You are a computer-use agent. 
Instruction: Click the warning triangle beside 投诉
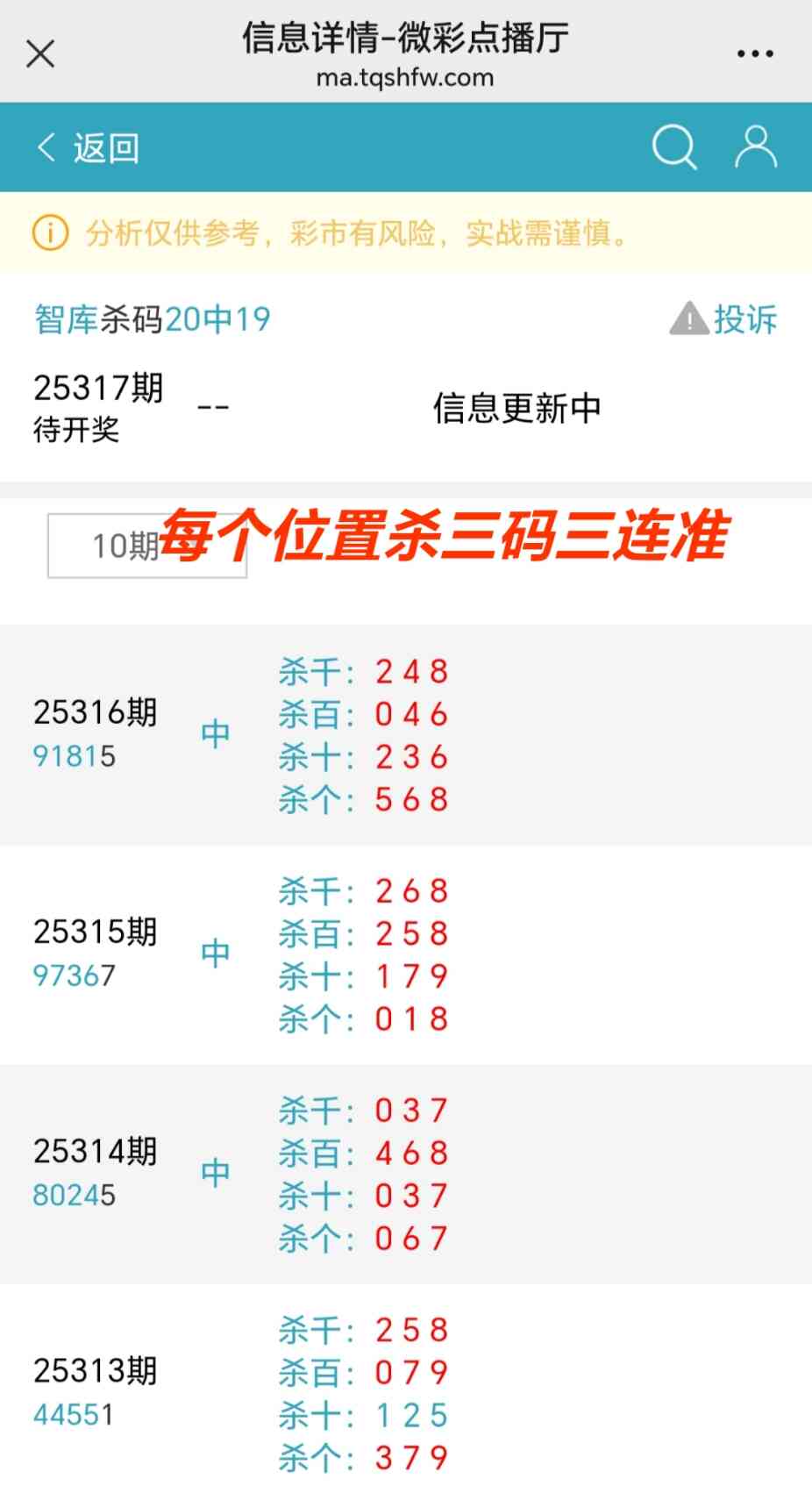coord(689,319)
